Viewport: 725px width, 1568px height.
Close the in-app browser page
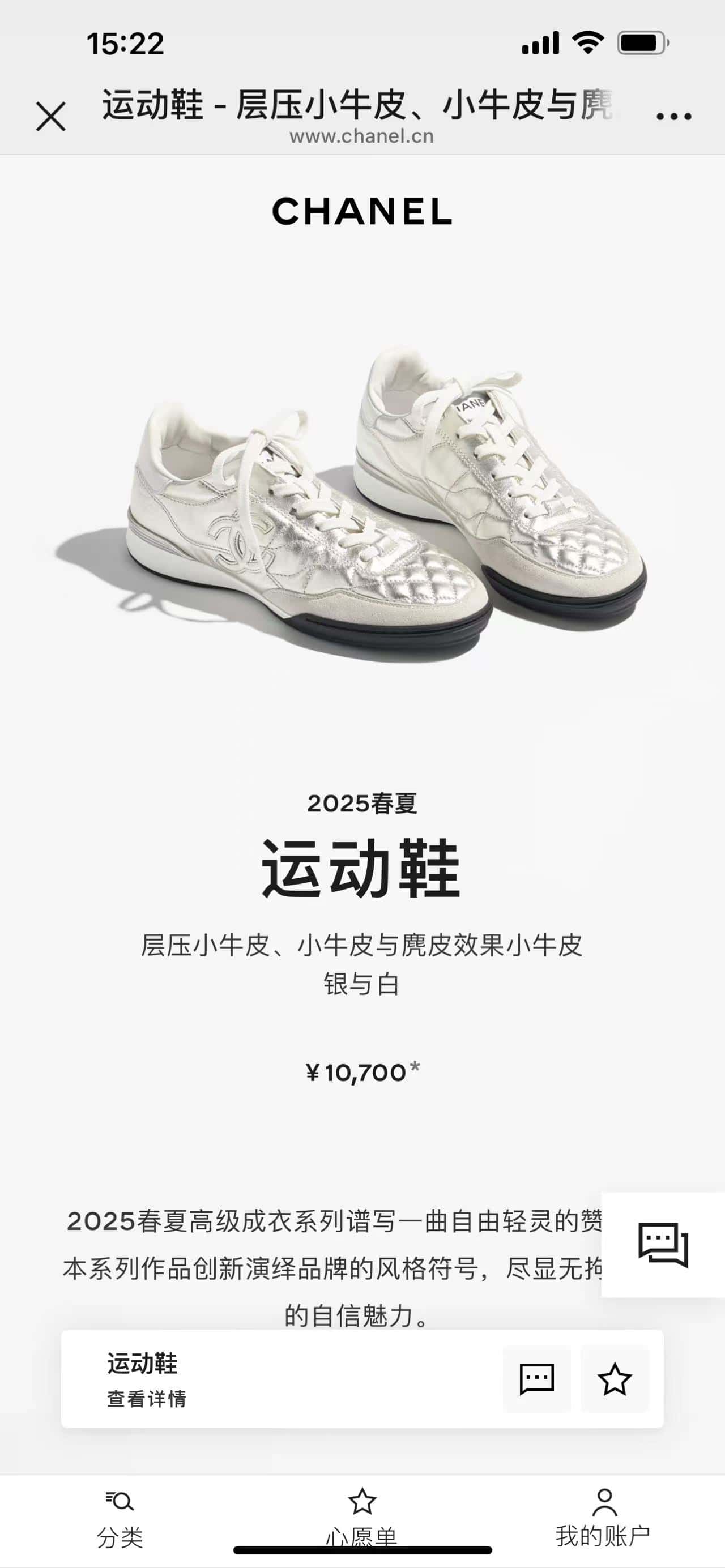[x=50, y=117]
